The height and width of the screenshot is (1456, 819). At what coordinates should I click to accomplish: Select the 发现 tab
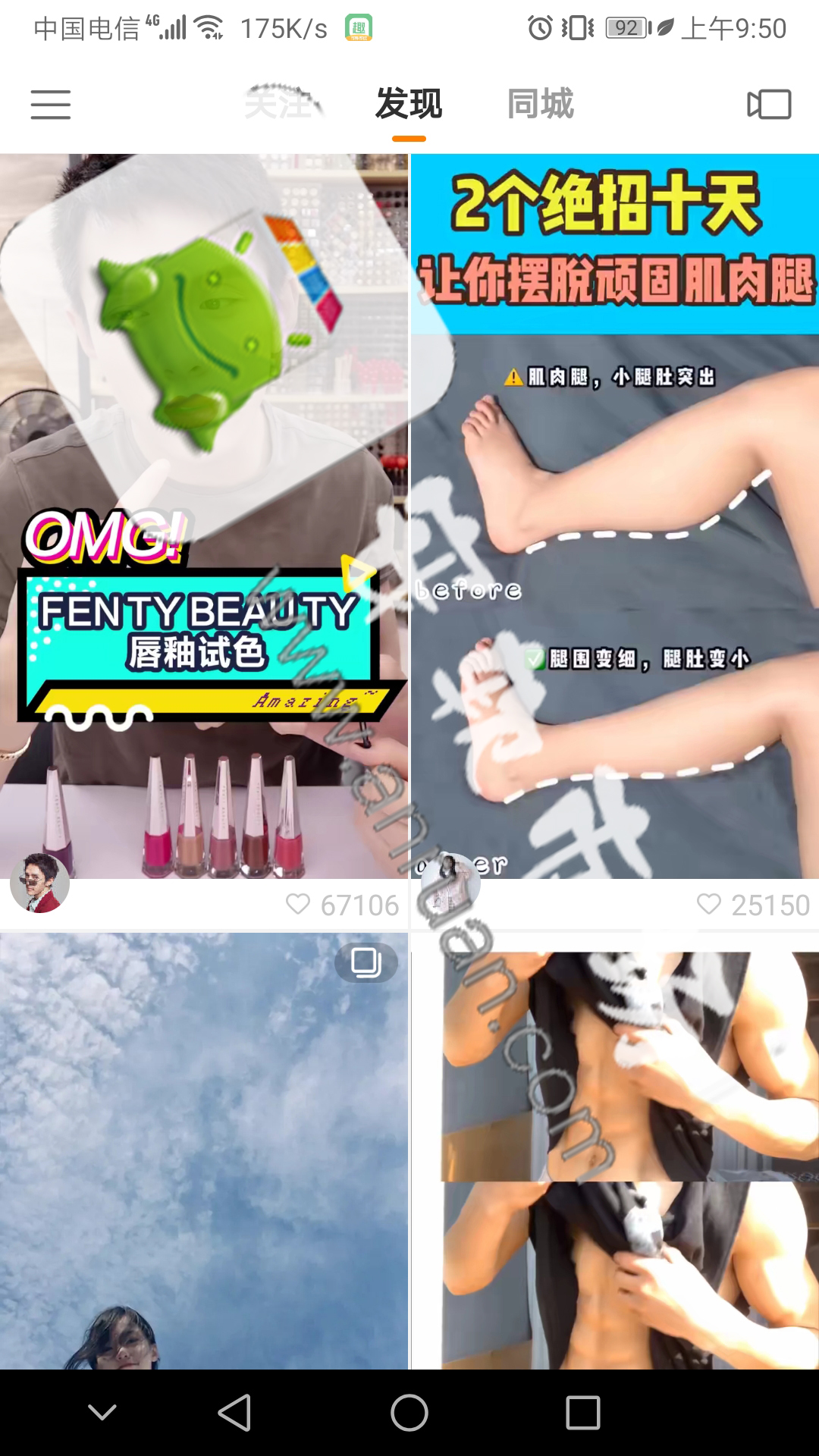click(x=409, y=104)
